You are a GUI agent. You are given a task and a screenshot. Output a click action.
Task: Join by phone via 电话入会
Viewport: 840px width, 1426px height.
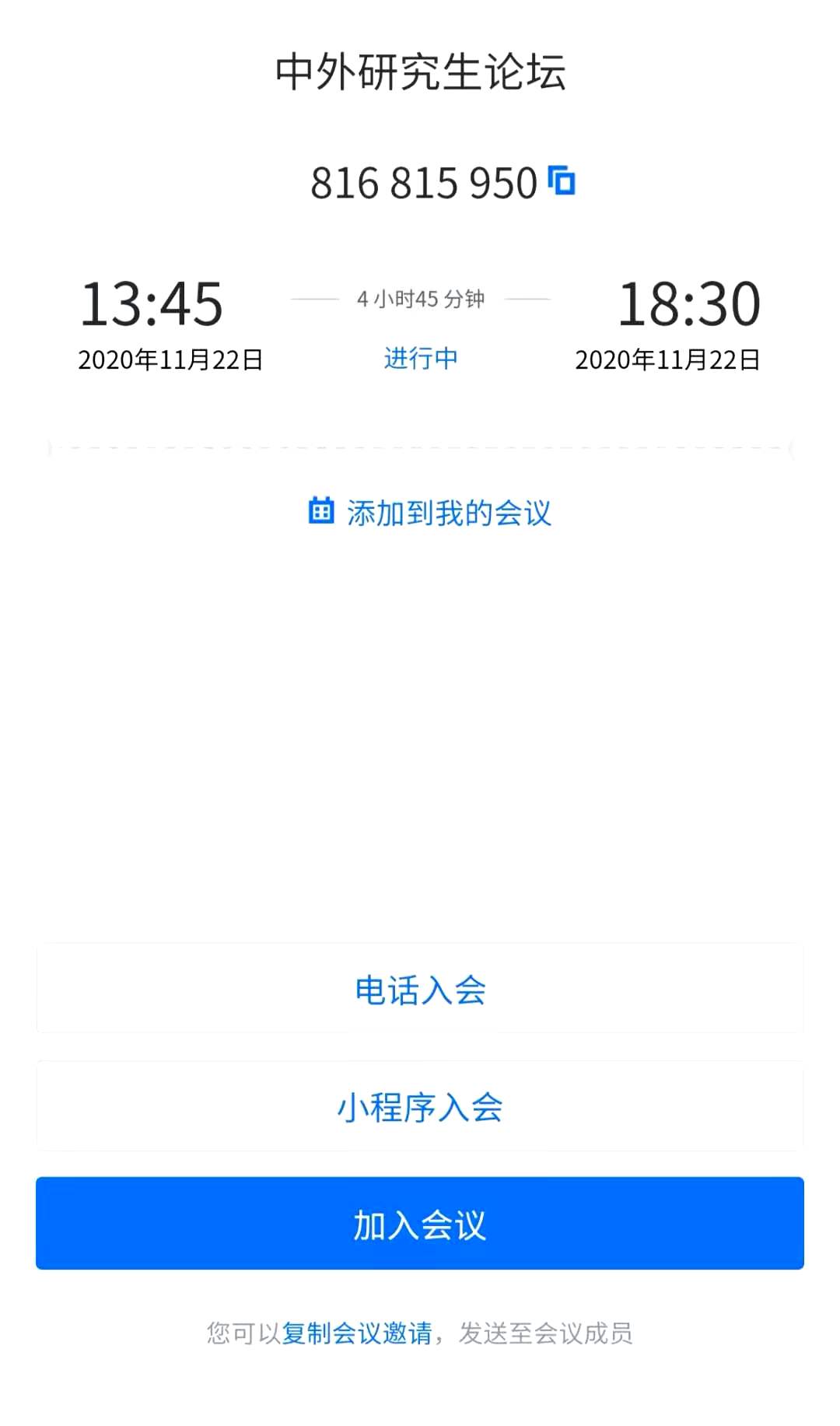click(x=420, y=990)
